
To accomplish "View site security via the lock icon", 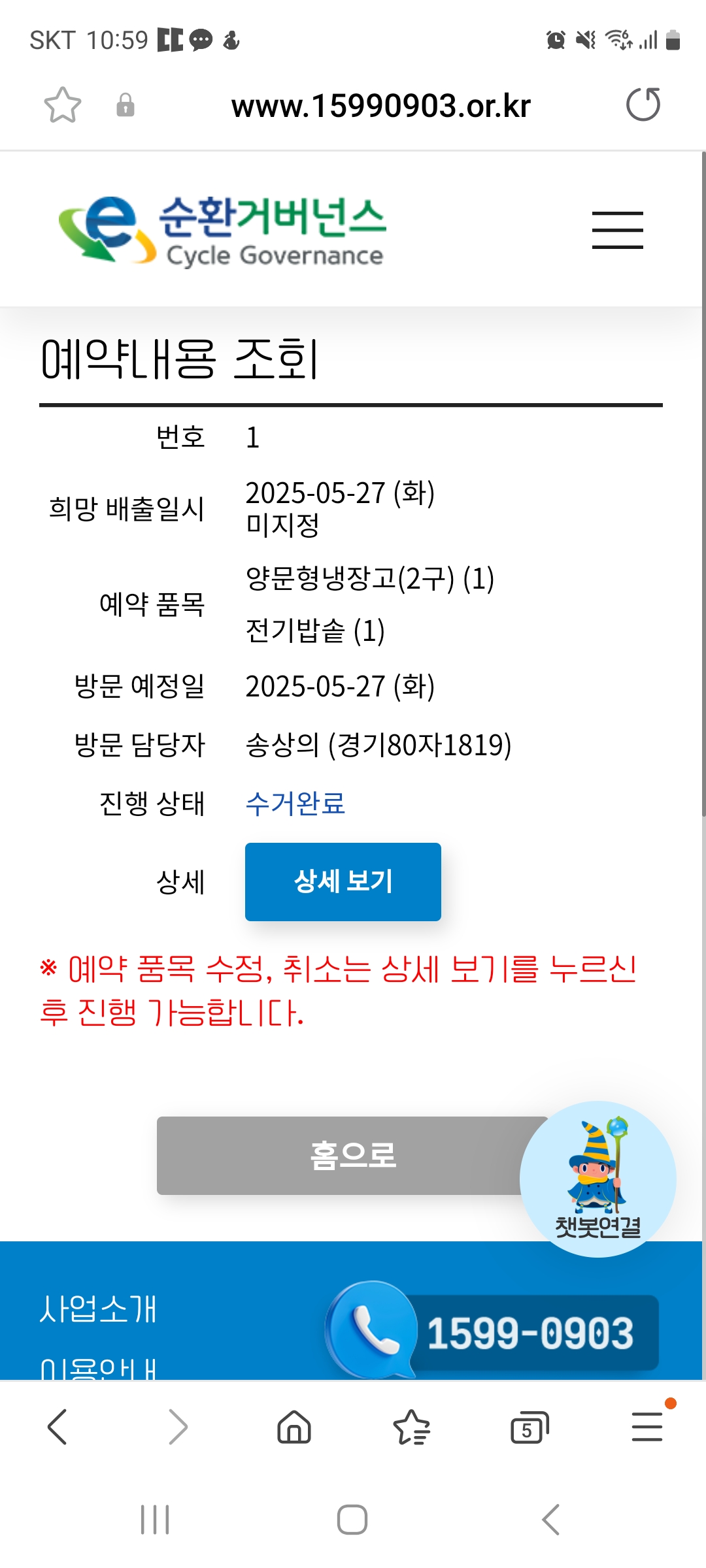I will (125, 105).
